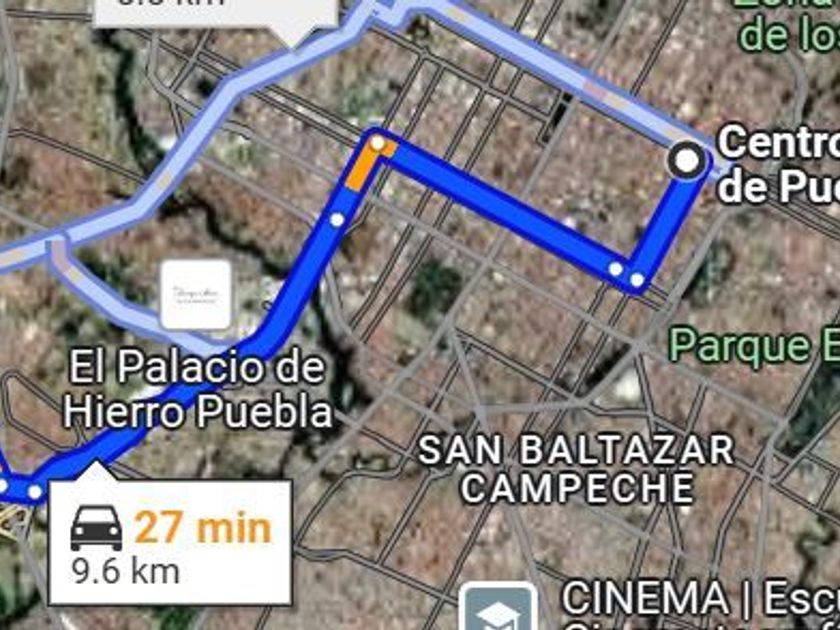Select the 27 min driving route callout

(x=171, y=542)
